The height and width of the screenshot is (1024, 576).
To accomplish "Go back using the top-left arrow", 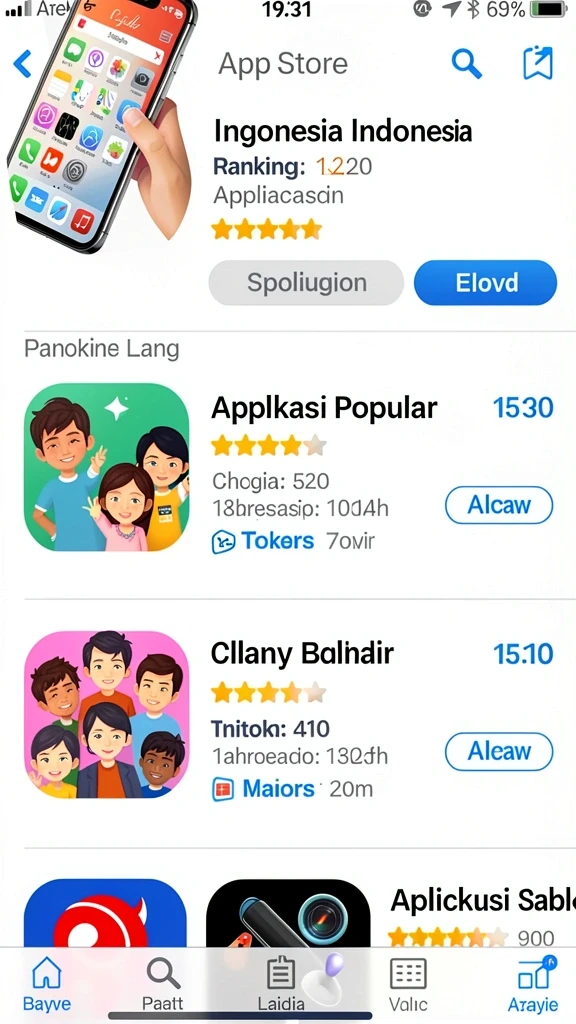I will click(22, 65).
